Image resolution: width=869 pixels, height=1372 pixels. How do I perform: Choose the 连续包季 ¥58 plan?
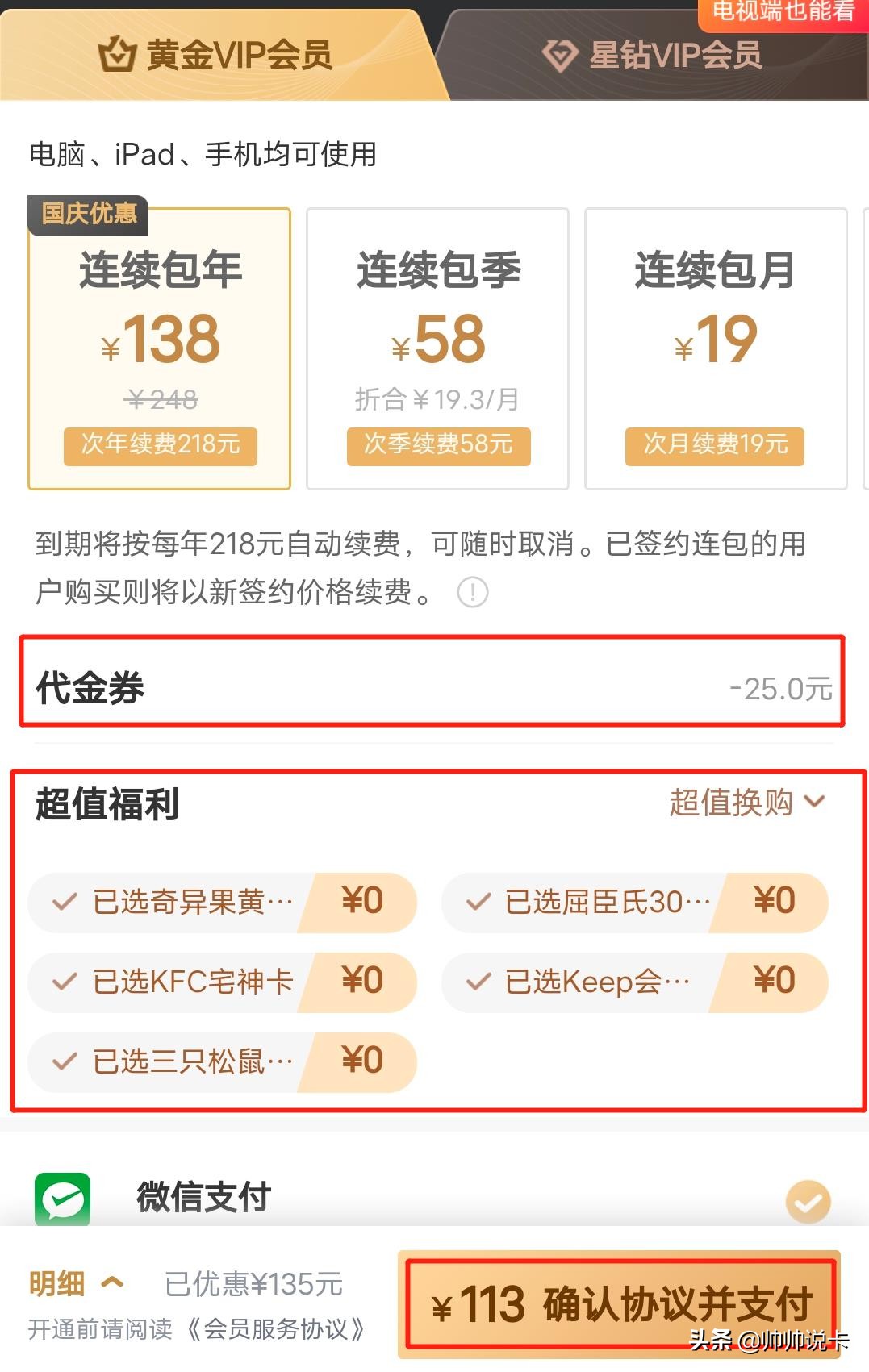(437, 347)
